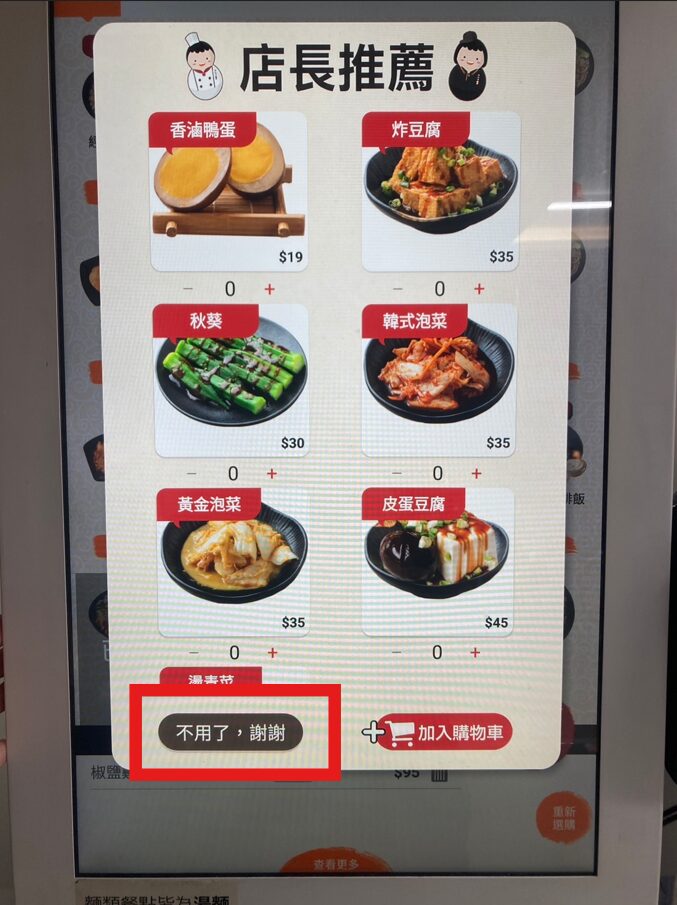Image resolution: width=677 pixels, height=905 pixels.
Task: Tap the 重新選購 reorder button
Action: click(x=563, y=817)
